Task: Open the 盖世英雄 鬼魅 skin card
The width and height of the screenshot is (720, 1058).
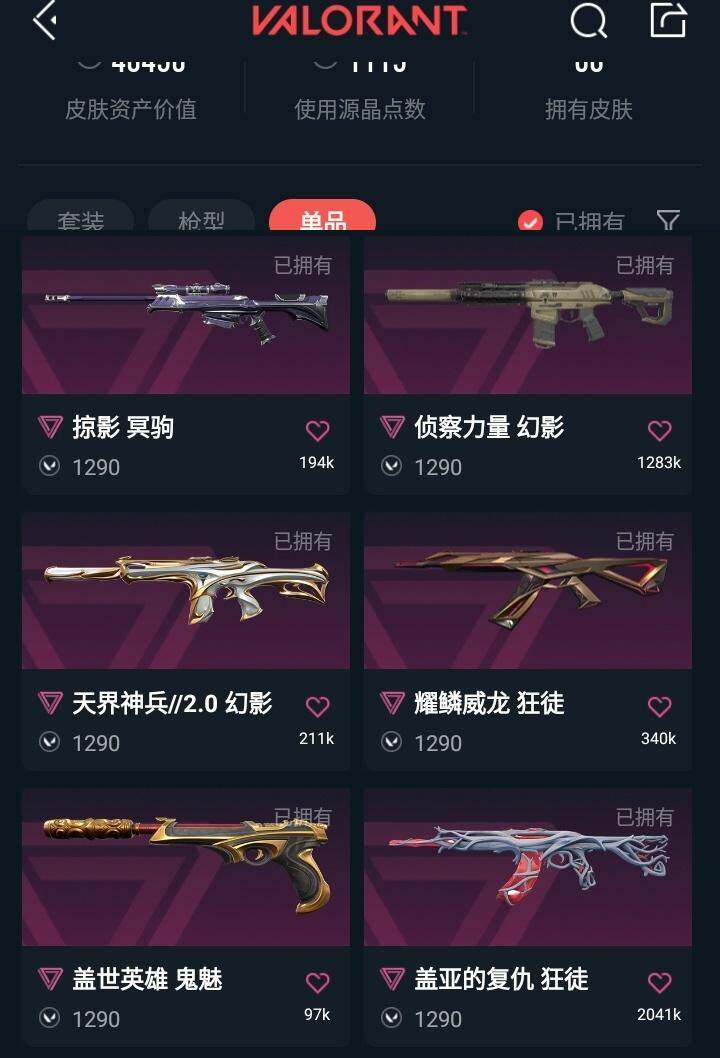Action: coord(185,869)
